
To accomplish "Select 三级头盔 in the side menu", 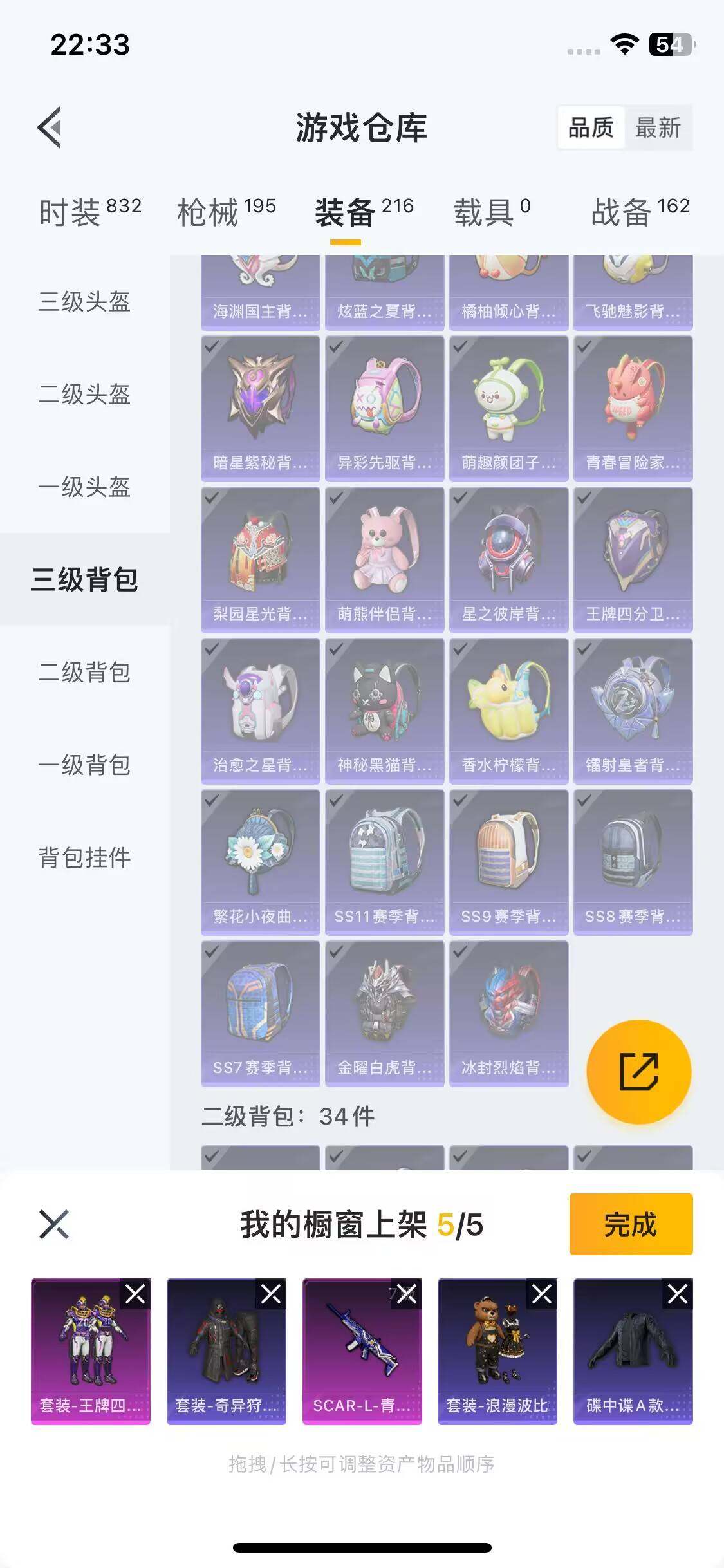I will (x=84, y=301).
